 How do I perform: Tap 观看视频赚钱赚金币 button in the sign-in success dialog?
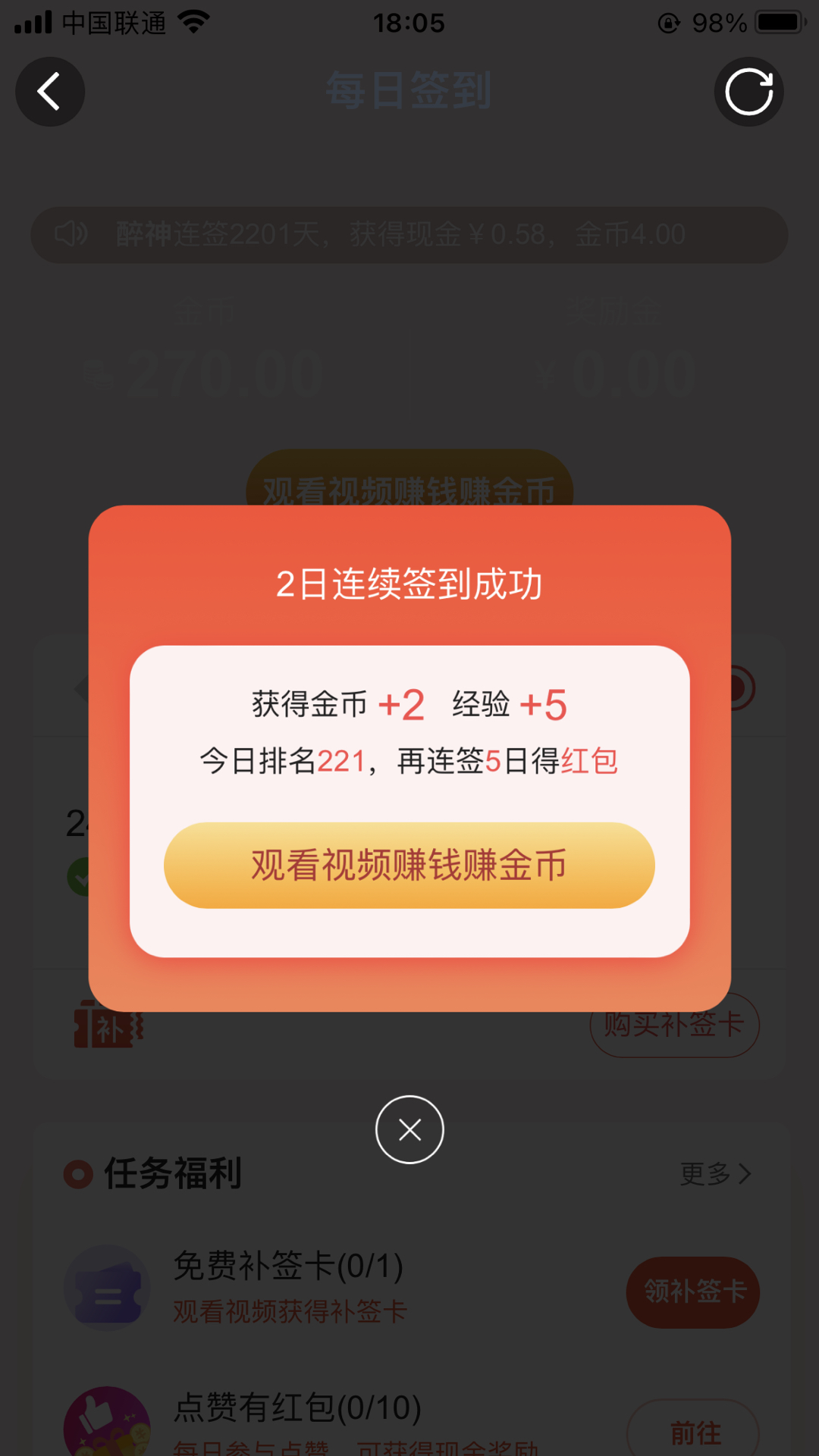(409, 865)
